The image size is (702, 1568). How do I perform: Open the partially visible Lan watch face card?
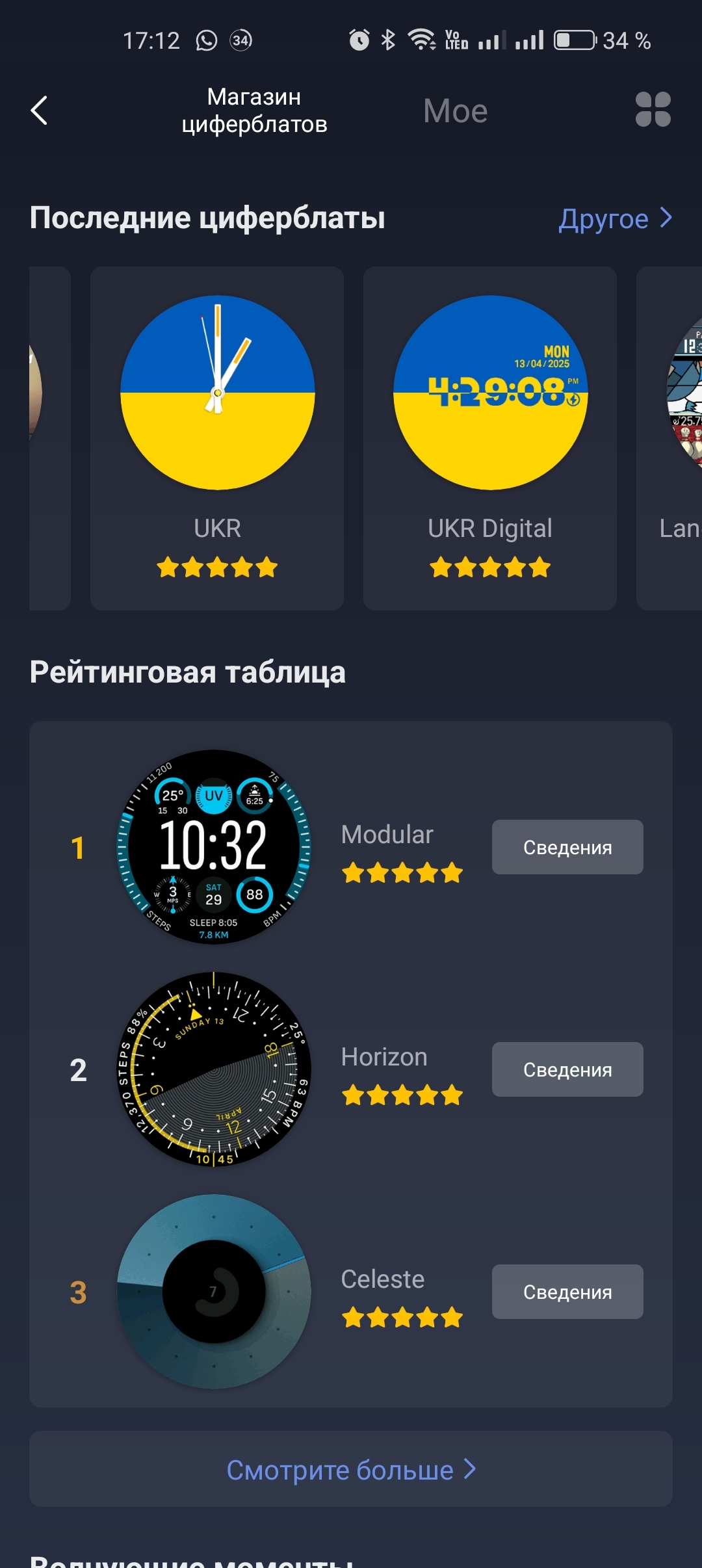(x=669, y=438)
